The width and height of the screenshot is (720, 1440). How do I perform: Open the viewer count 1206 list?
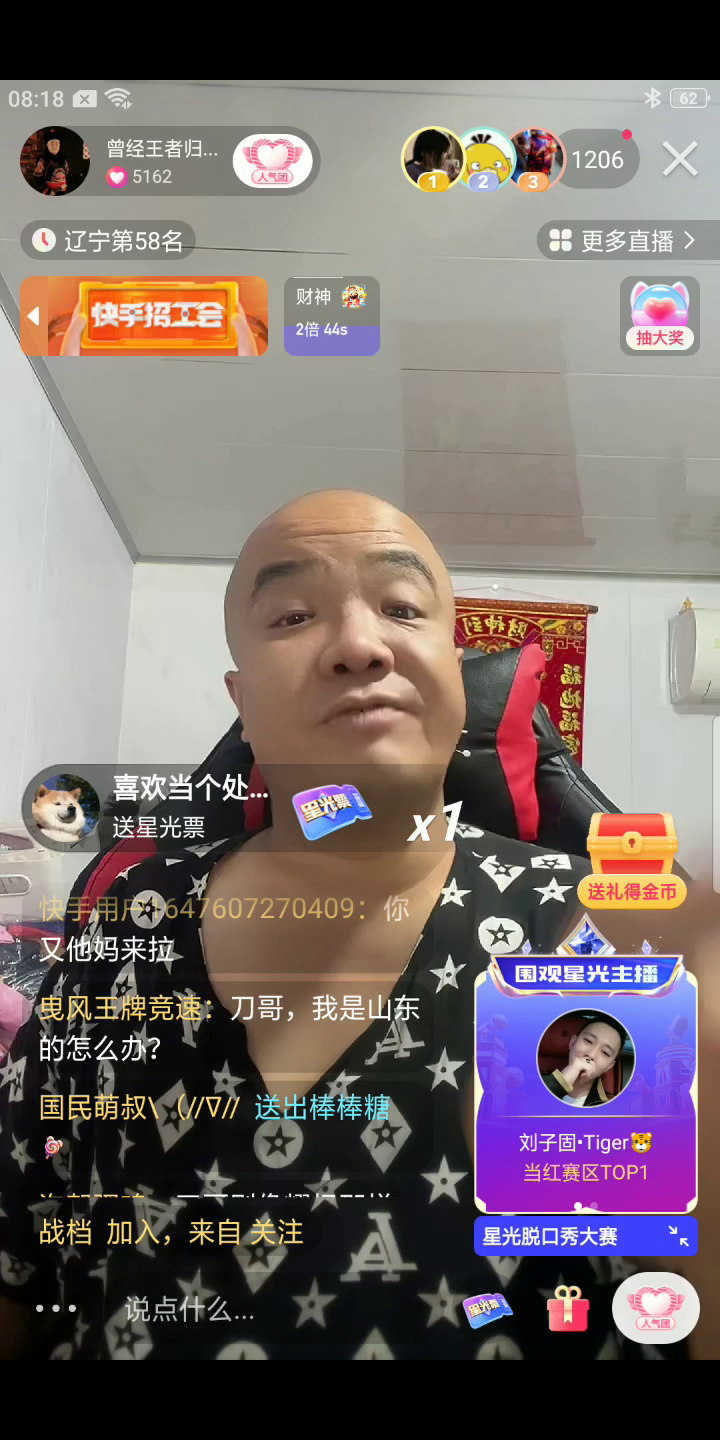(x=597, y=160)
